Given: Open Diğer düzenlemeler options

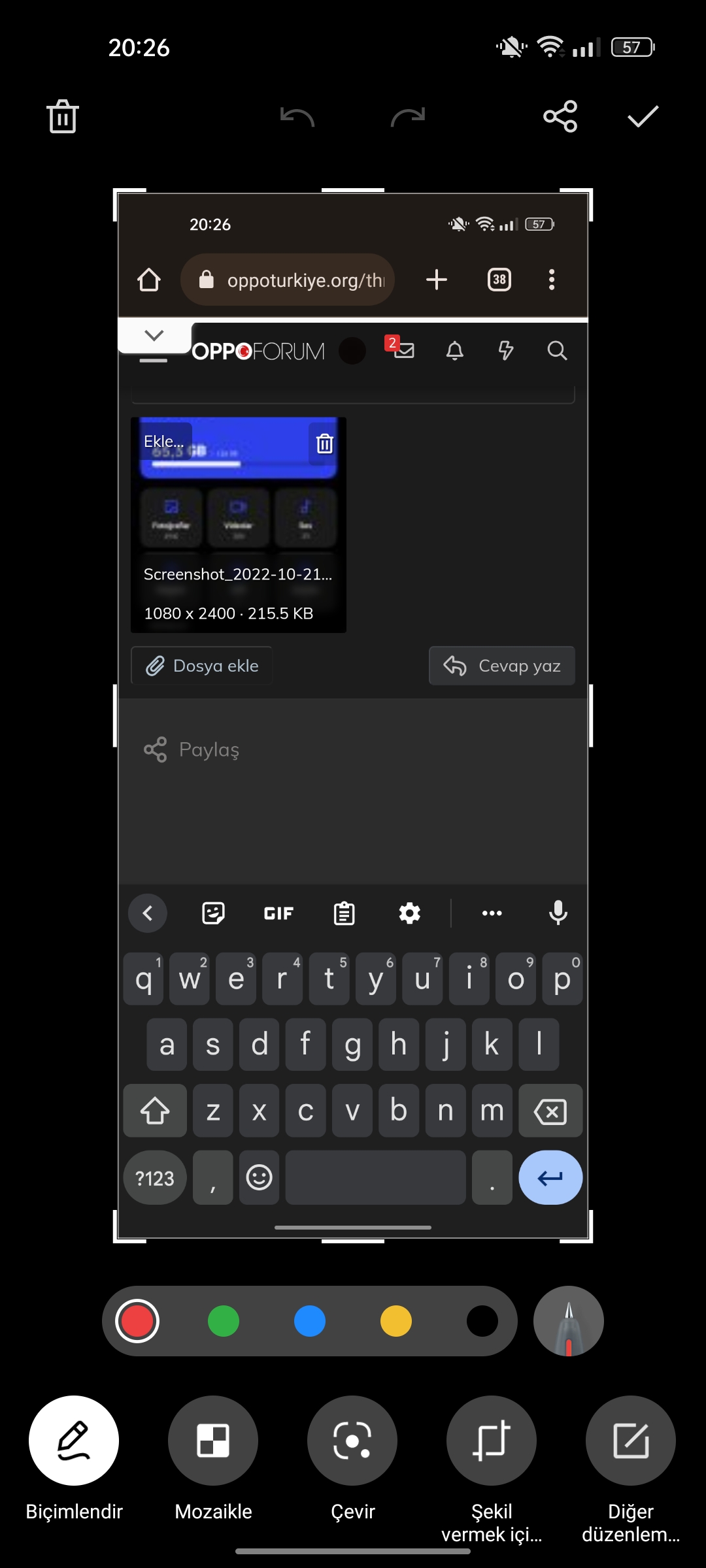Looking at the screenshot, I should click(631, 1441).
